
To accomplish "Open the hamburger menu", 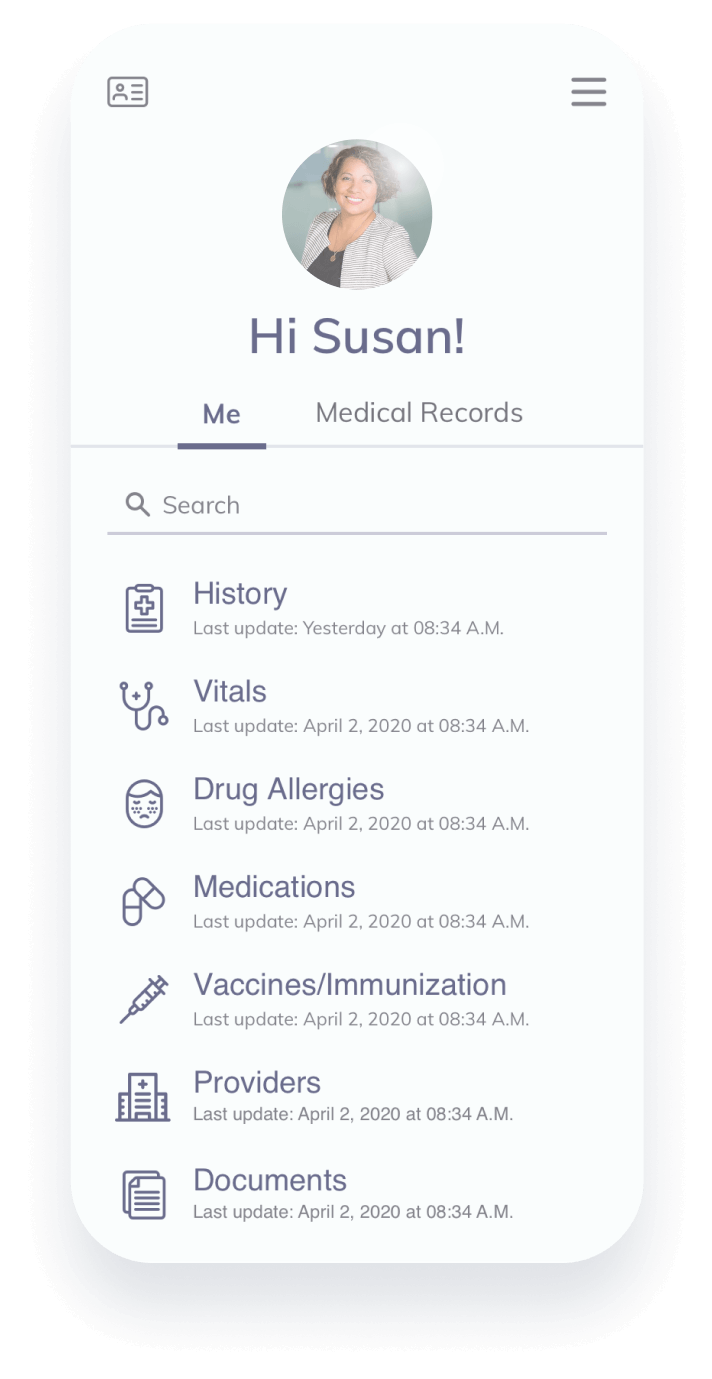I will (x=589, y=92).
